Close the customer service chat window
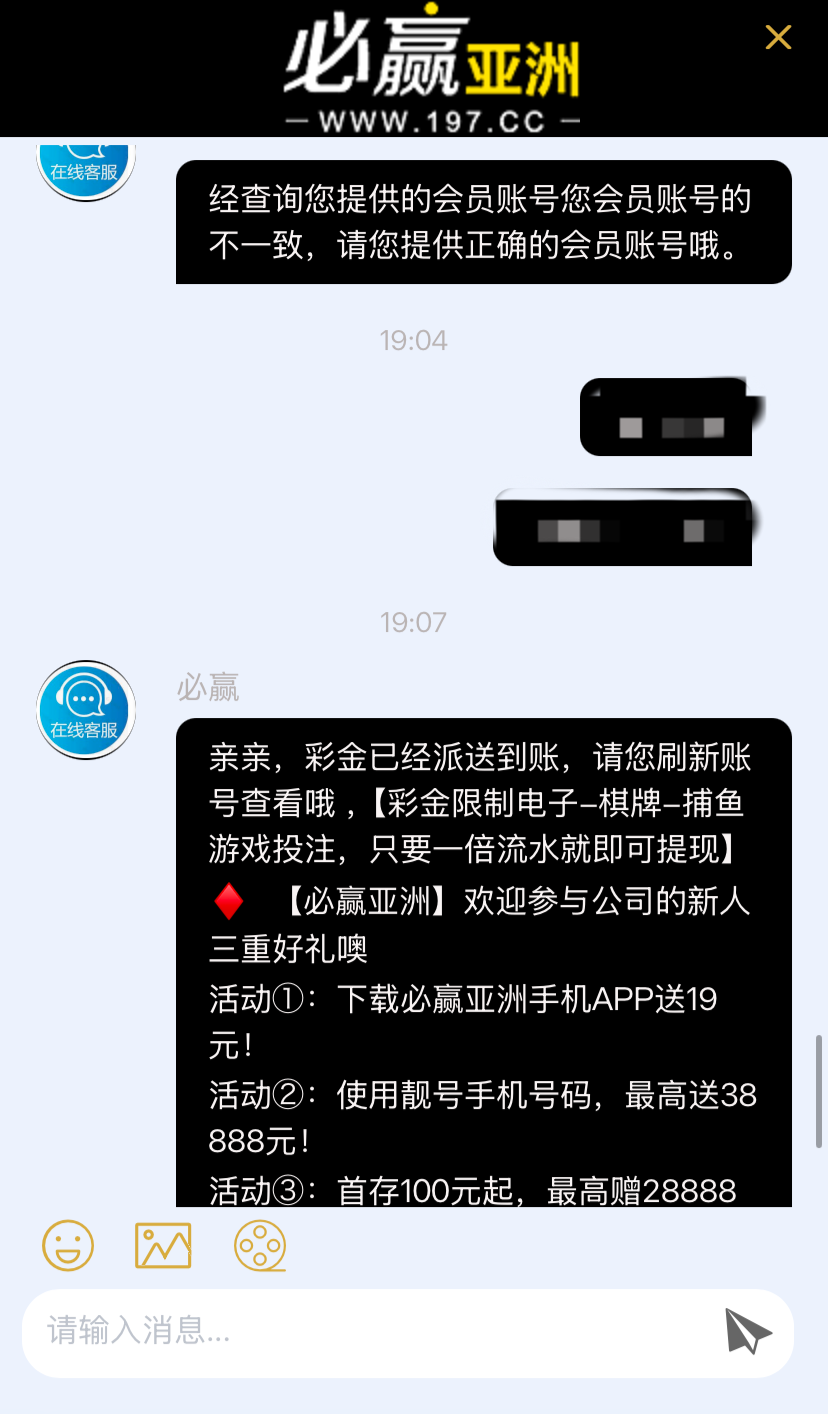Viewport: 828px width, 1414px height. [778, 38]
